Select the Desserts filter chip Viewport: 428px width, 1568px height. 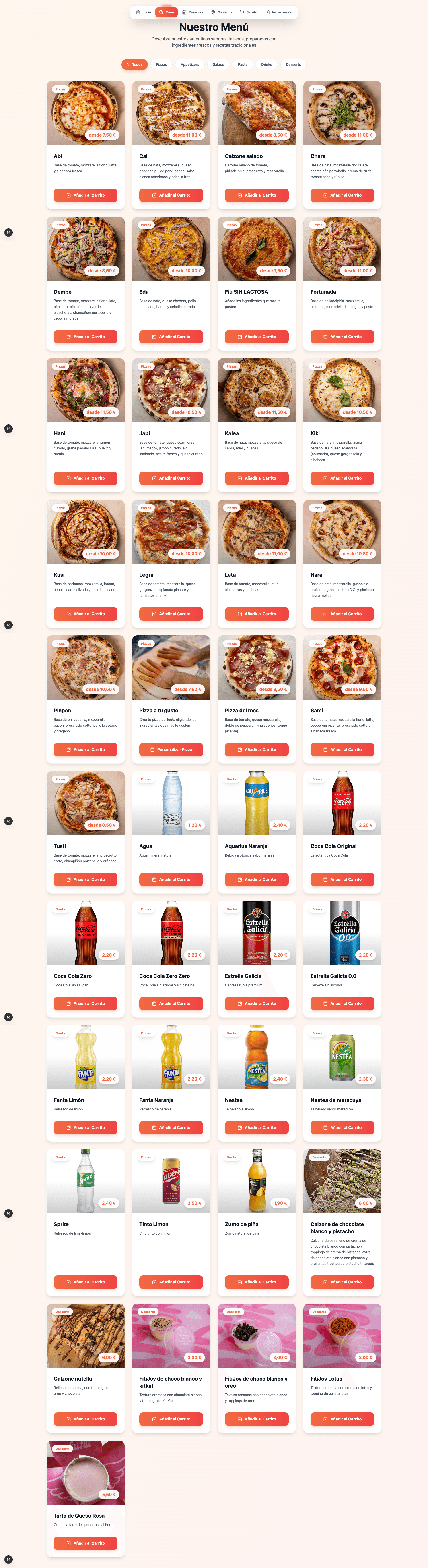293,64
